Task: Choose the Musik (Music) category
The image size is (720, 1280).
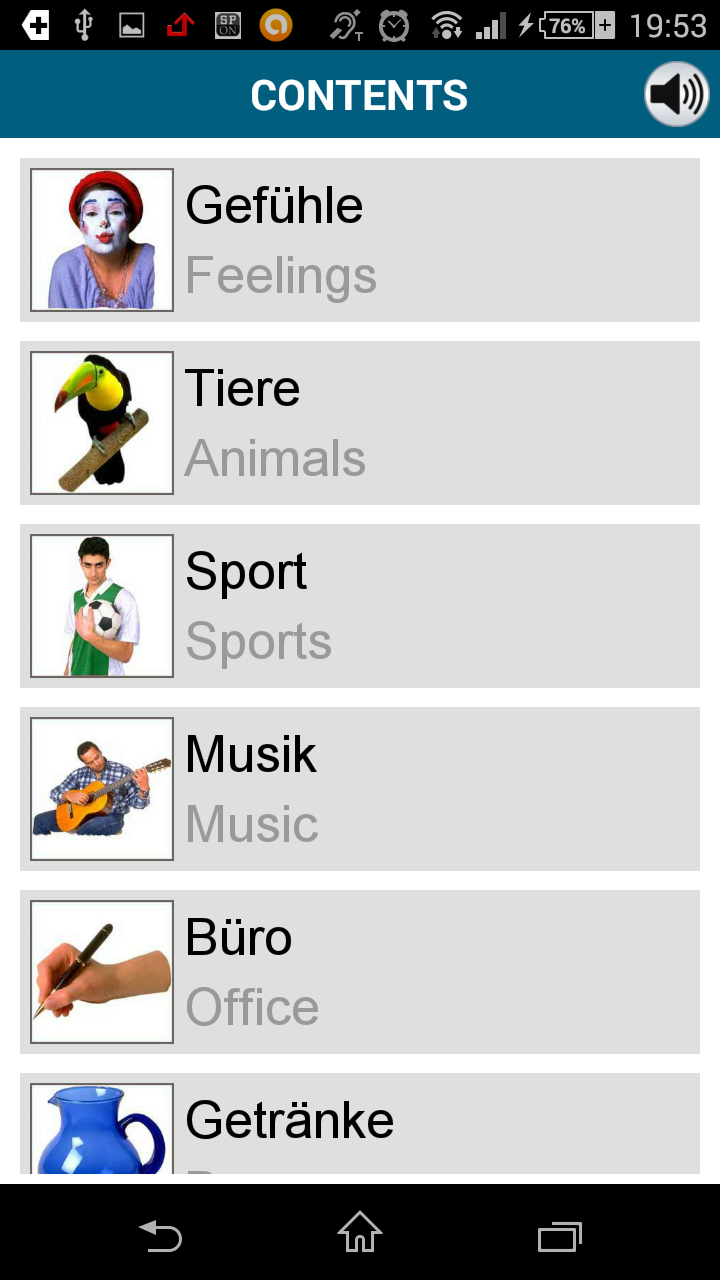Action: [360, 789]
